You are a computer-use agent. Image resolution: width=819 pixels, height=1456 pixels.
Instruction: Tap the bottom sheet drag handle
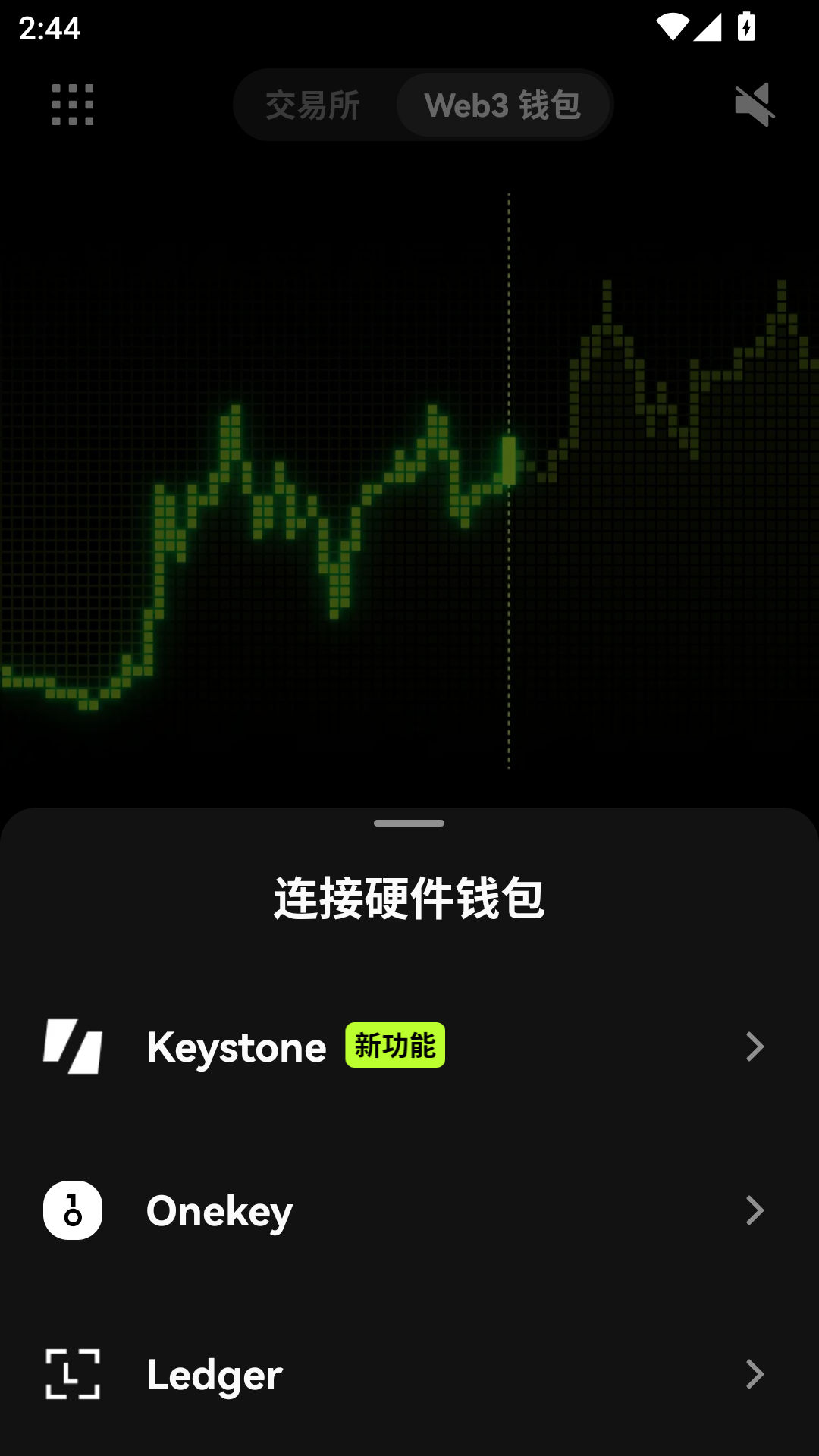click(x=409, y=822)
